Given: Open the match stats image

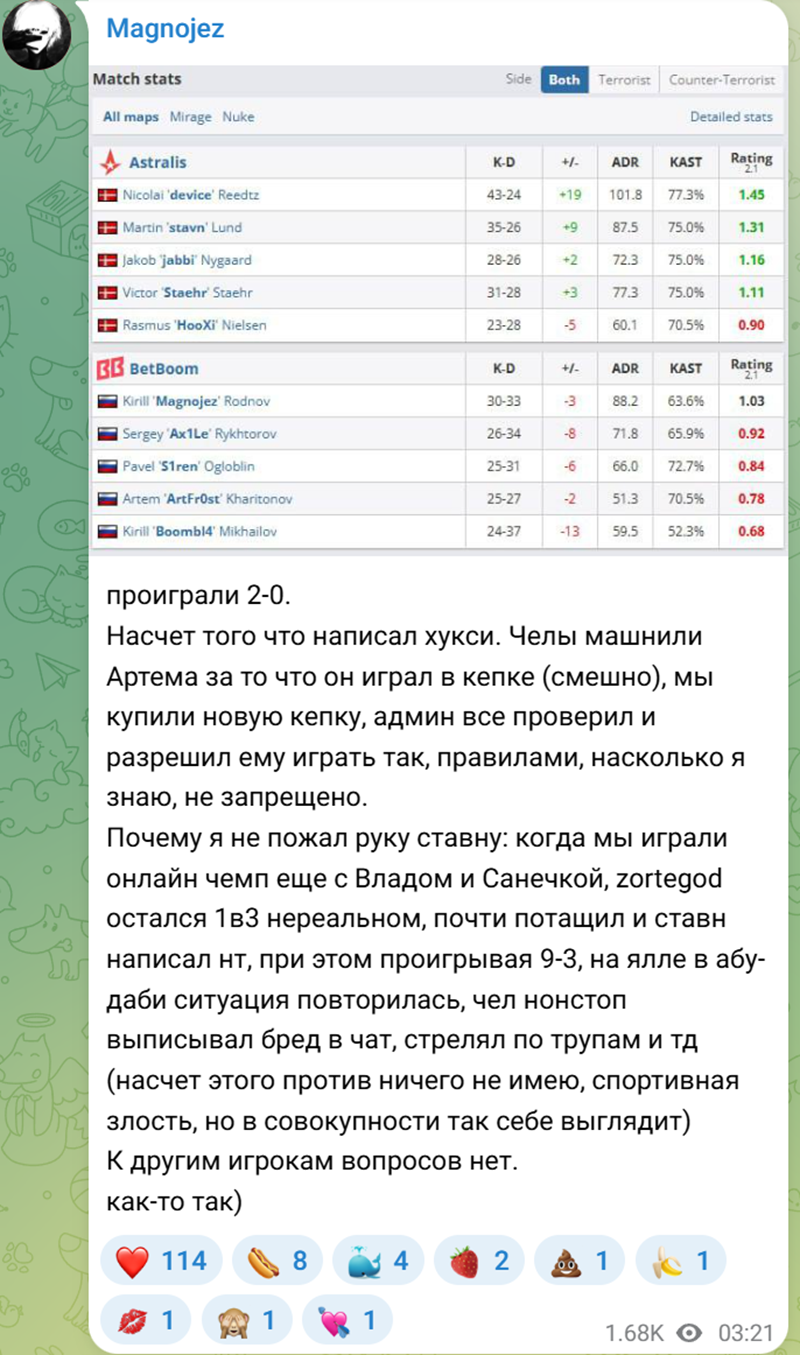Looking at the screenshot, I should (x=438, y=305).
